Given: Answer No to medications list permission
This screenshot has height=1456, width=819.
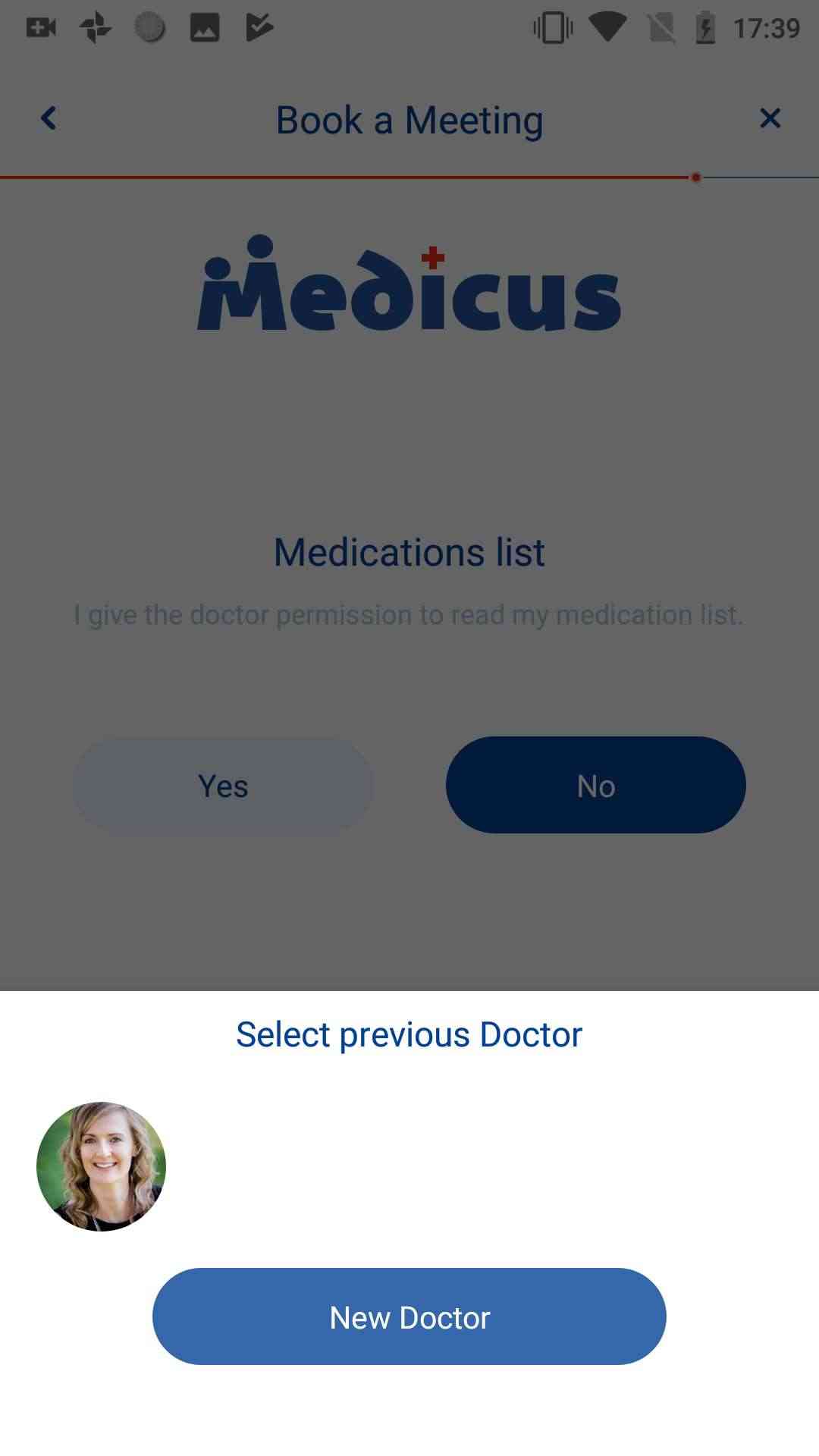Looking at the screenshot, I should (x=595, y=786).
